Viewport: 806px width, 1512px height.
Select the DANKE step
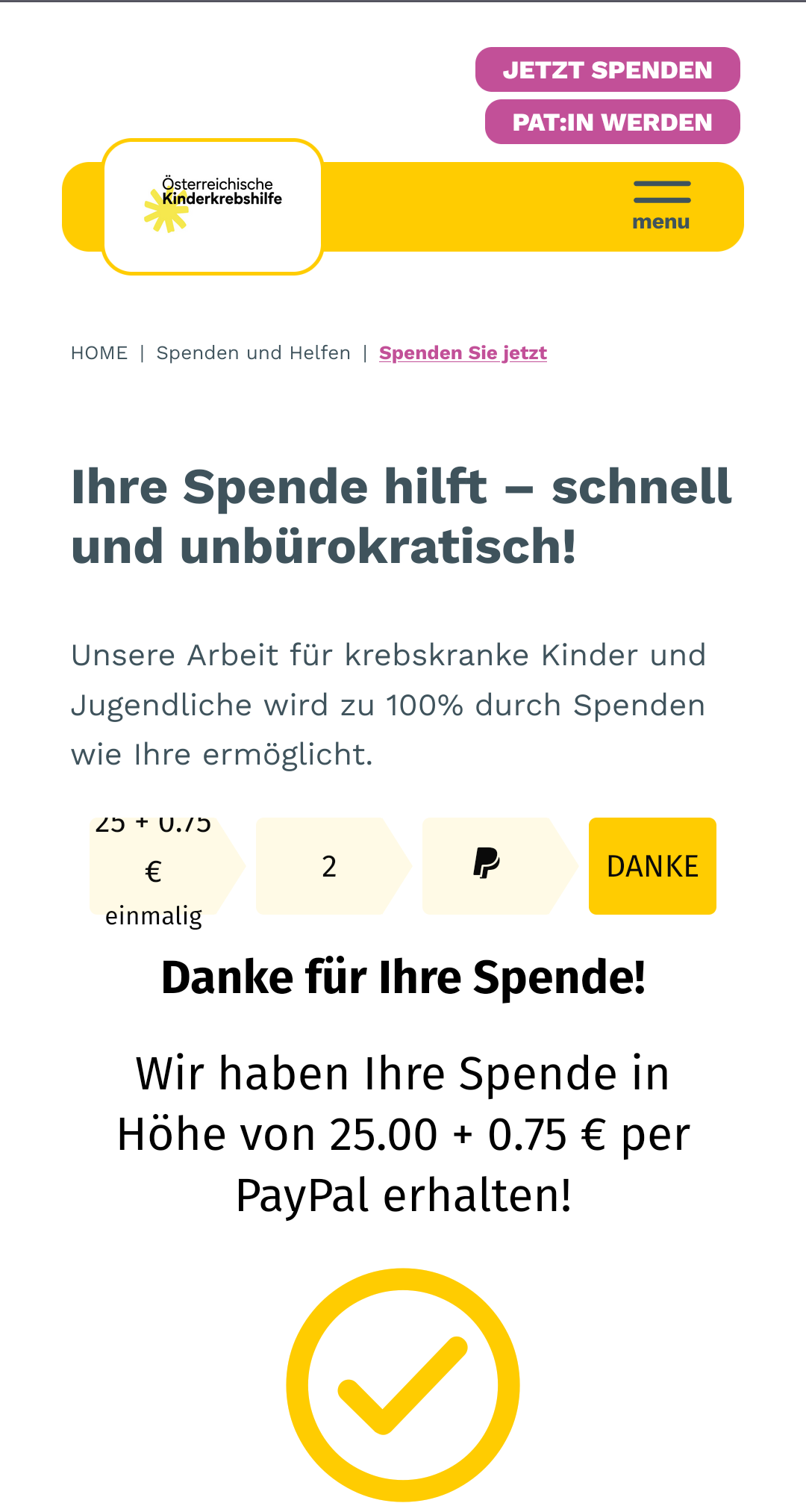tap(652, 866)
